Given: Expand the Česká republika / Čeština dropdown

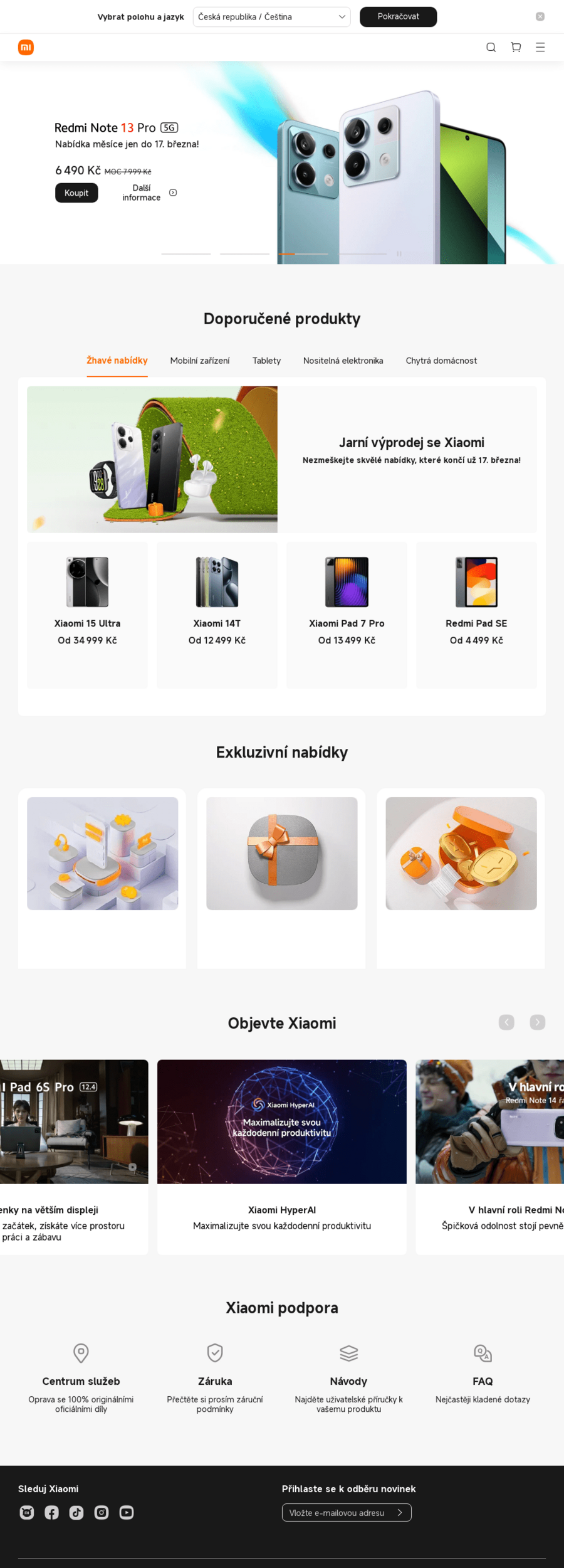Looking at the screenshot, I should pos(271,17).
